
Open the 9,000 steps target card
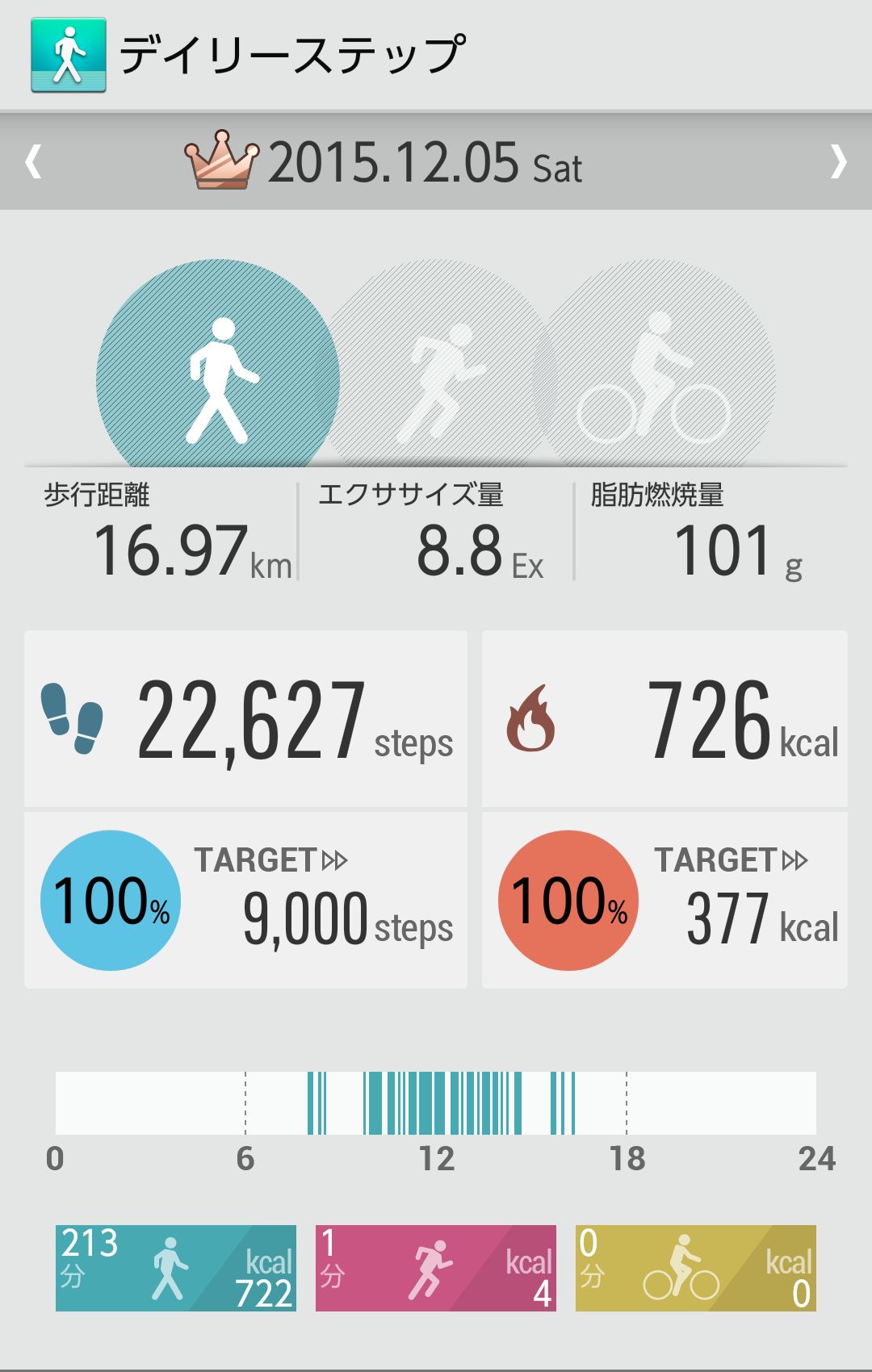click(x=245, y=901)
